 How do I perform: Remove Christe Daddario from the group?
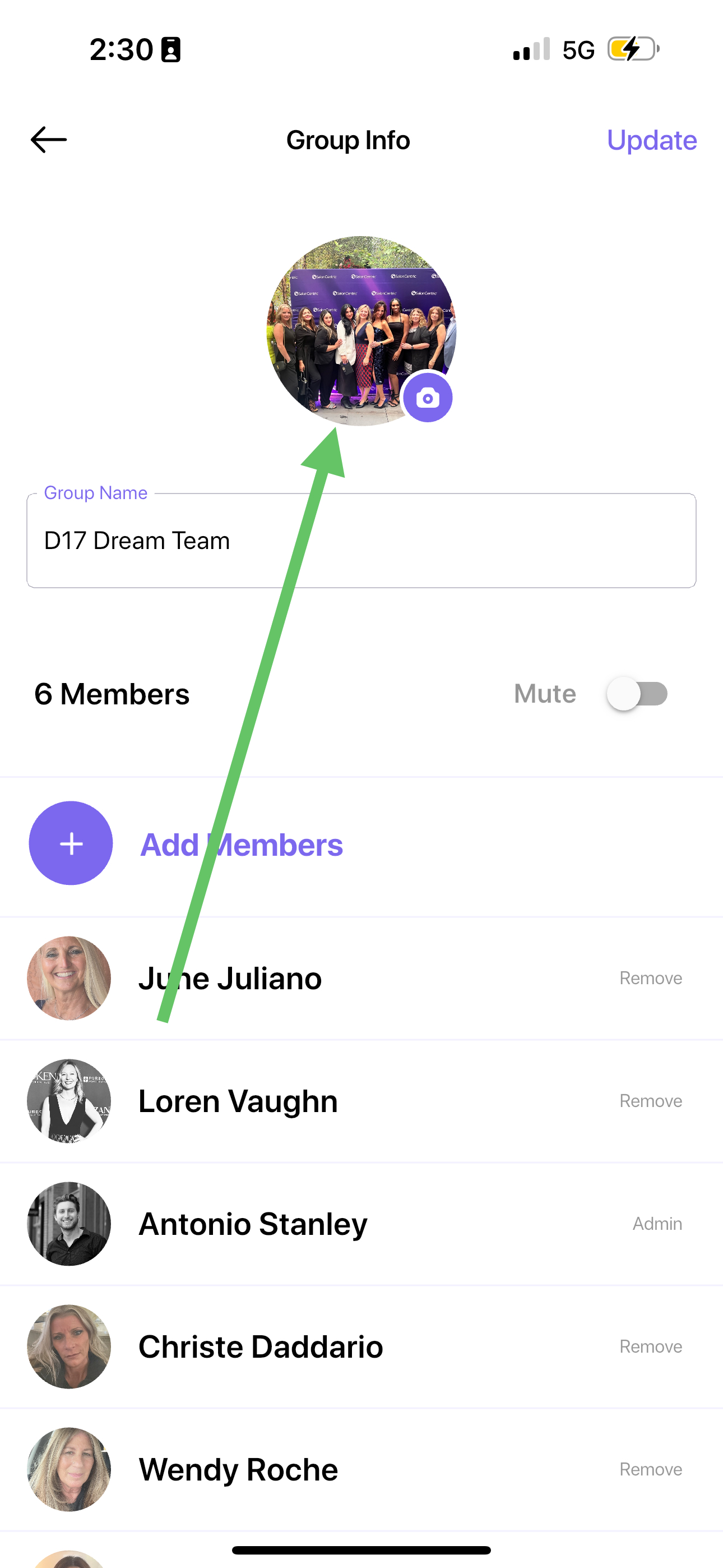point(651,1346)
